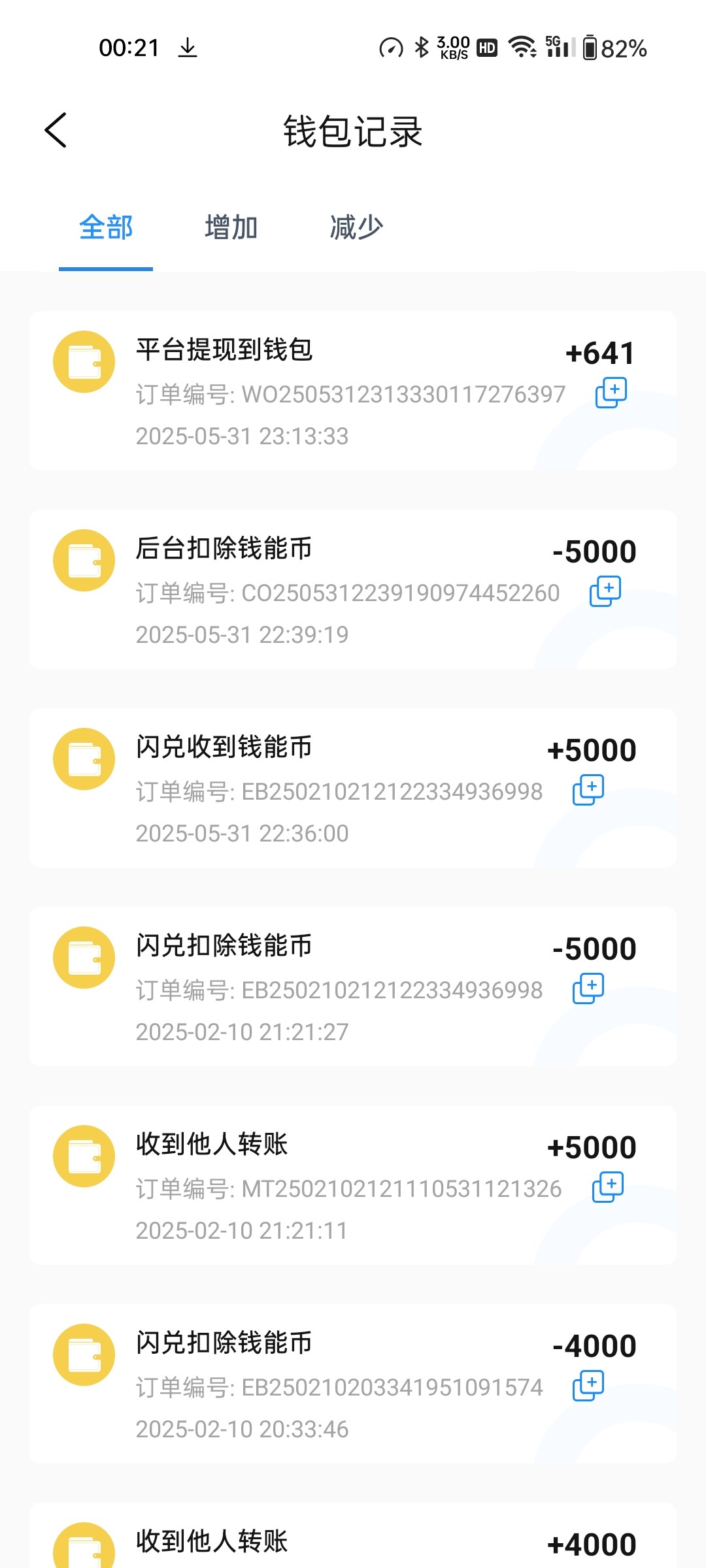The width and height of the screenshot is (706, 1568).
Task: Copy the 收到他人转账 +5000 order number
Action: pos(609,1188)
